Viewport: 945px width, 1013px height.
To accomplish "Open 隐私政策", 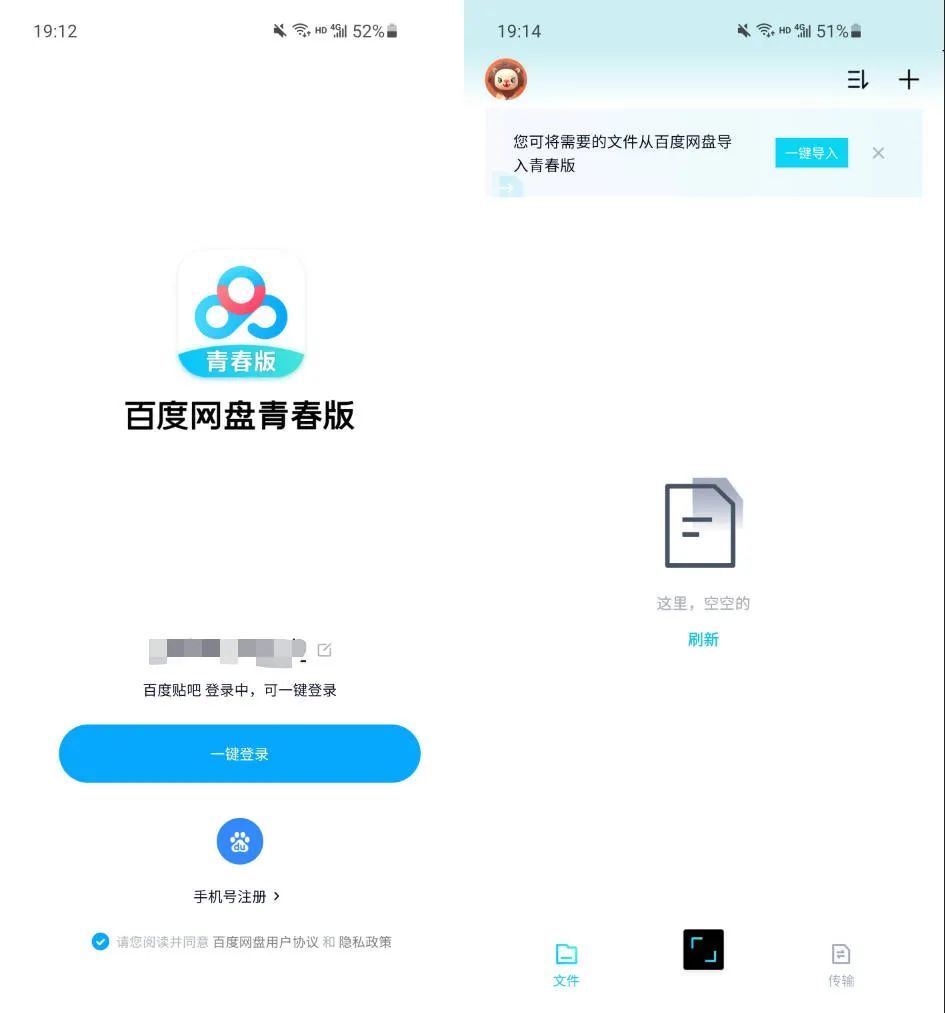I will 365,942.
